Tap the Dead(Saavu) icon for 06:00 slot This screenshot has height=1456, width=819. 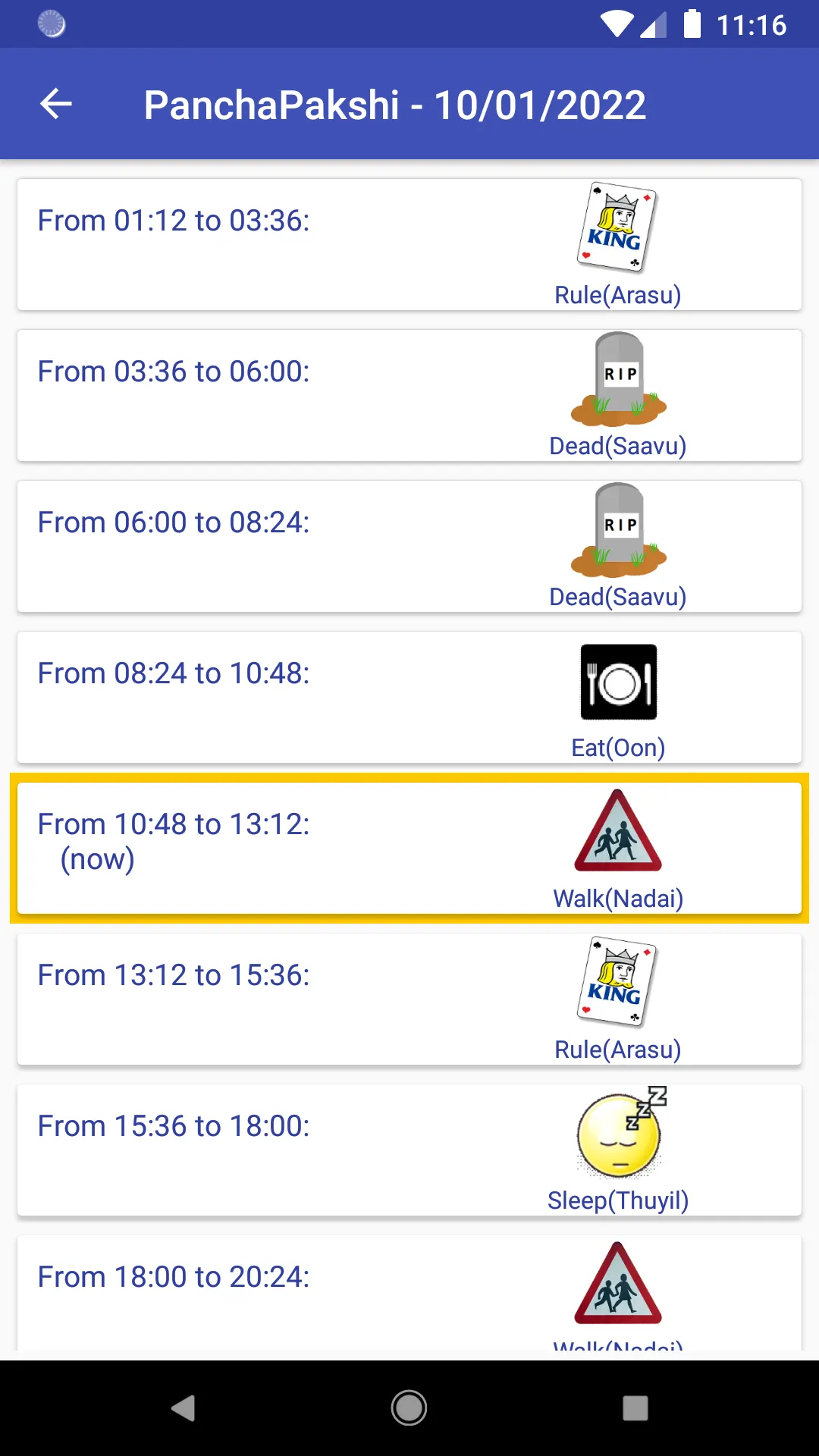618,531
